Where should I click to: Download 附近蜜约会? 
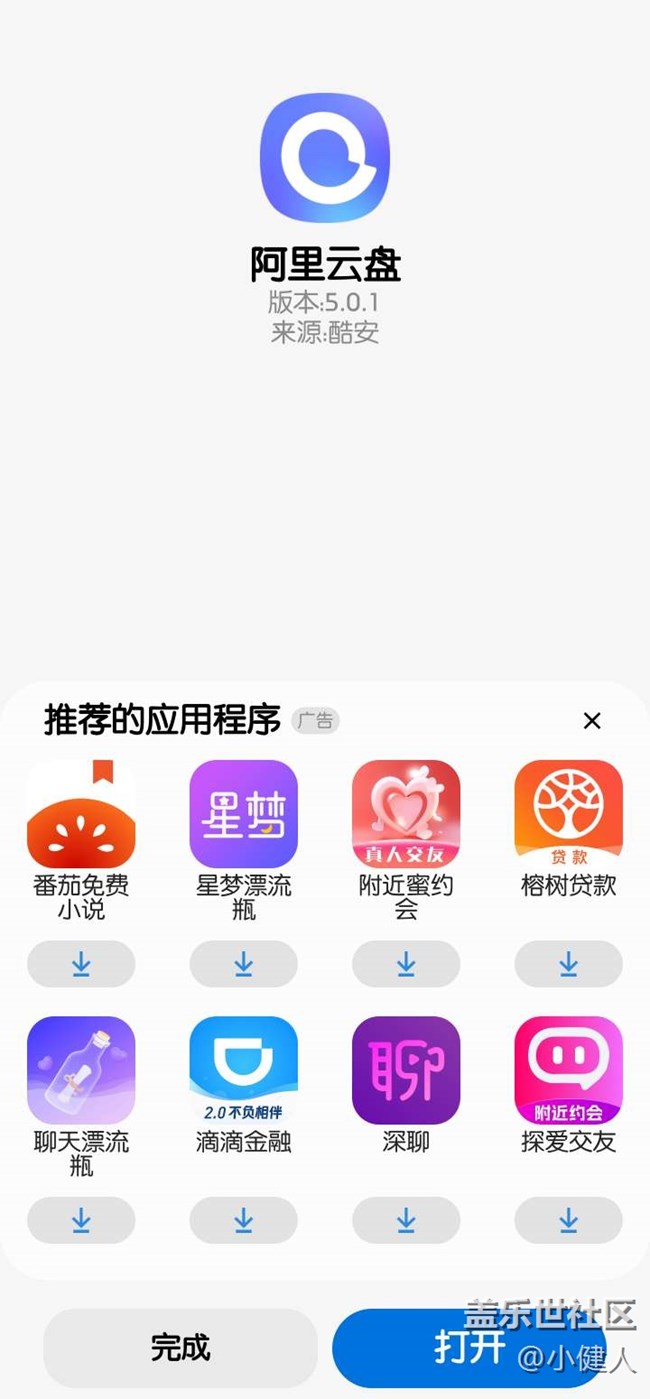click(406, 964)
